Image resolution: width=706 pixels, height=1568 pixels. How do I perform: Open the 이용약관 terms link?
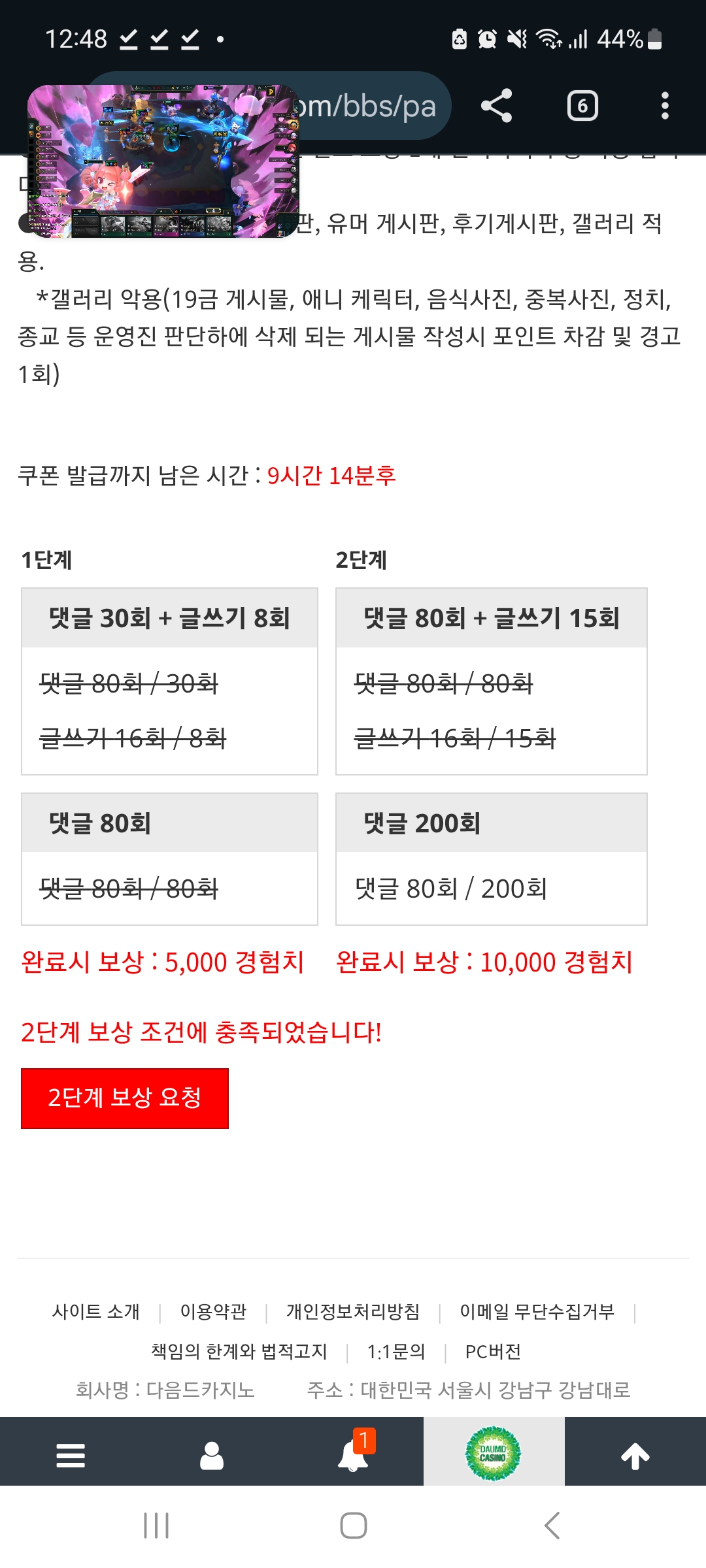[213, 1311]
